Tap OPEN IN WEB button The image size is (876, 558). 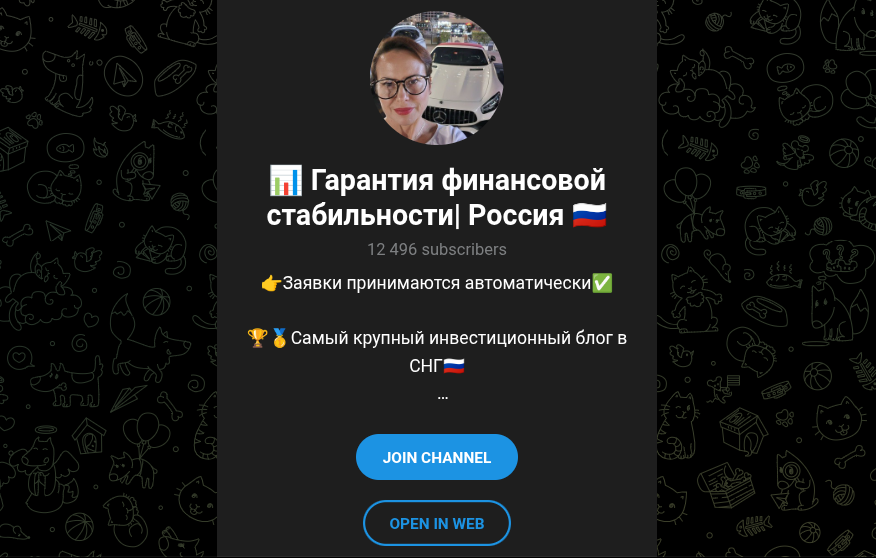click(436, 523)
